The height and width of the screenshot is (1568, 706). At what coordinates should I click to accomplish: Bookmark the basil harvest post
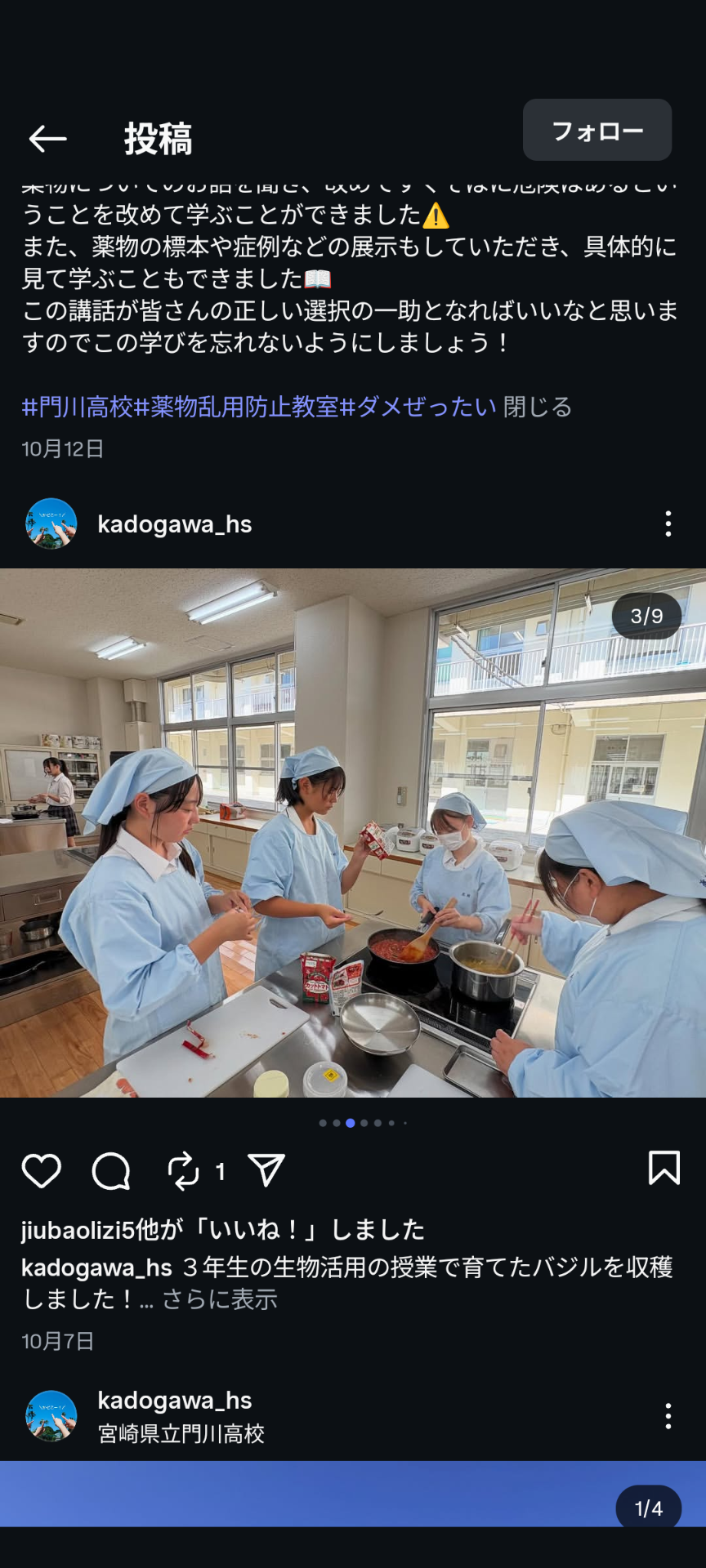pyautogui.click(x=664, y=1168)
